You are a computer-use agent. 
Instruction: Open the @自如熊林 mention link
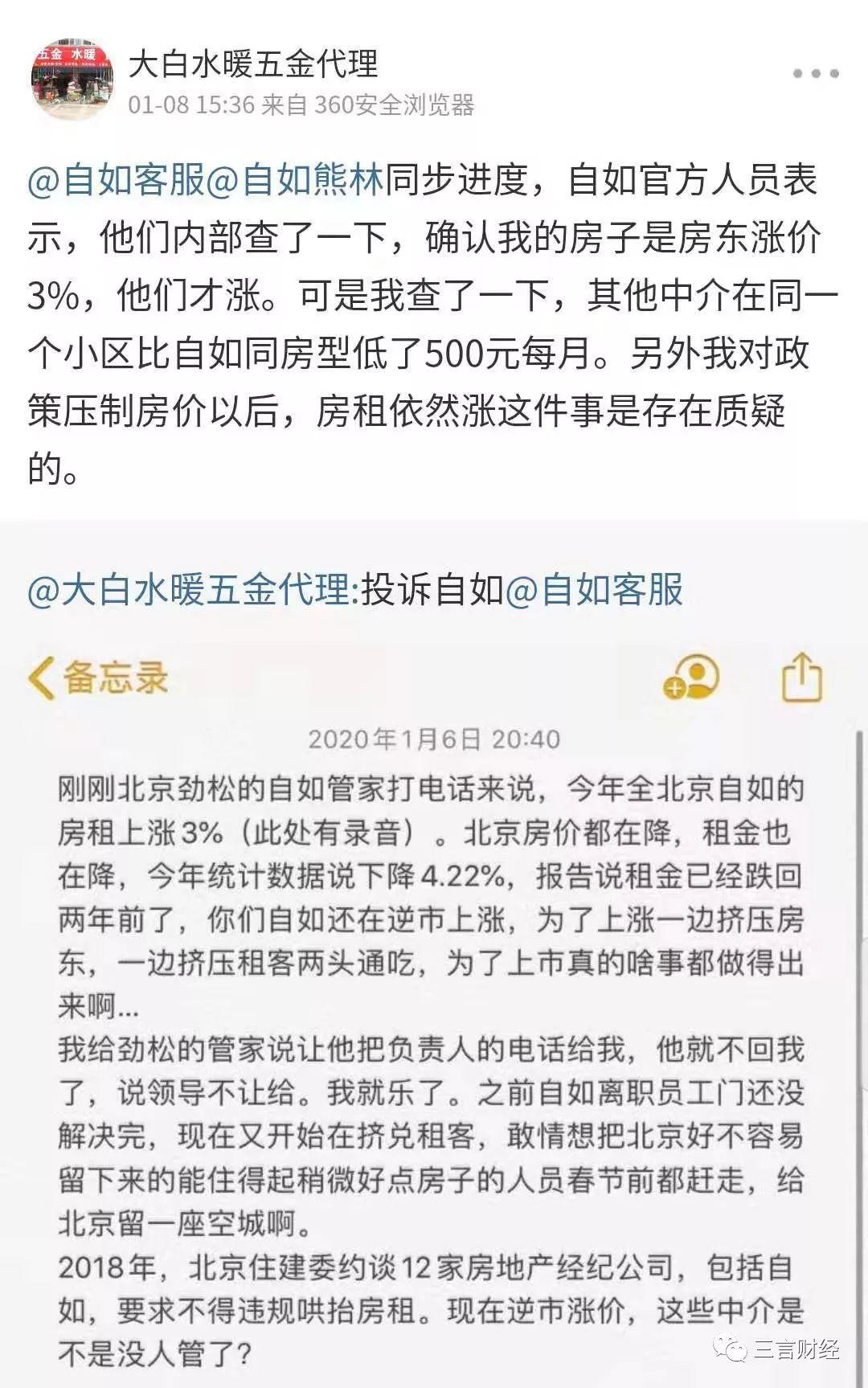coord(295,180)
